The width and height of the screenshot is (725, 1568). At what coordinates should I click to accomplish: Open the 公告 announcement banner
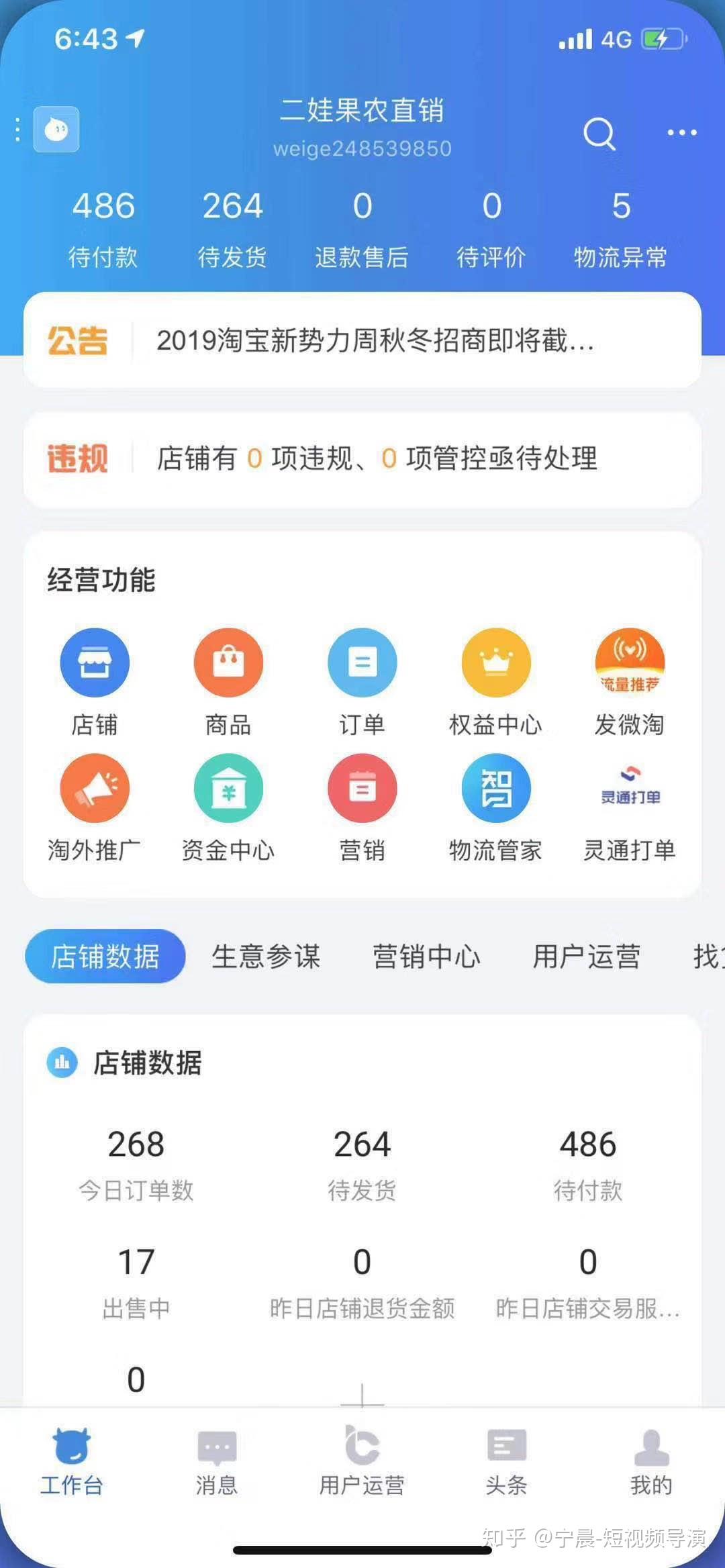362,340
